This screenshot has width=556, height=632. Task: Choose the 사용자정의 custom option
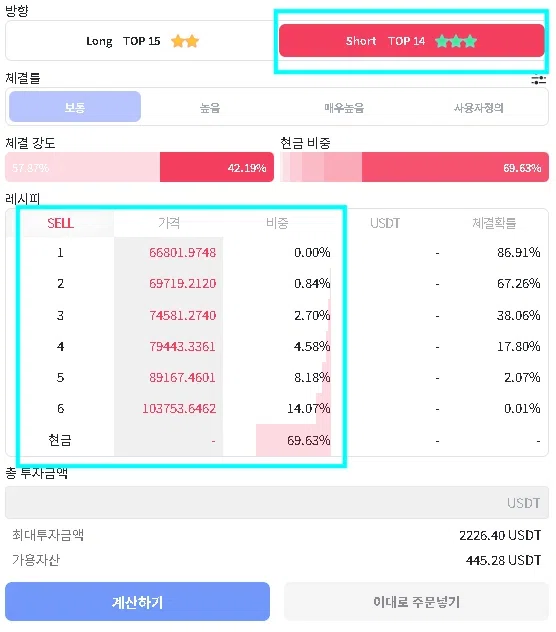[479, 108]
